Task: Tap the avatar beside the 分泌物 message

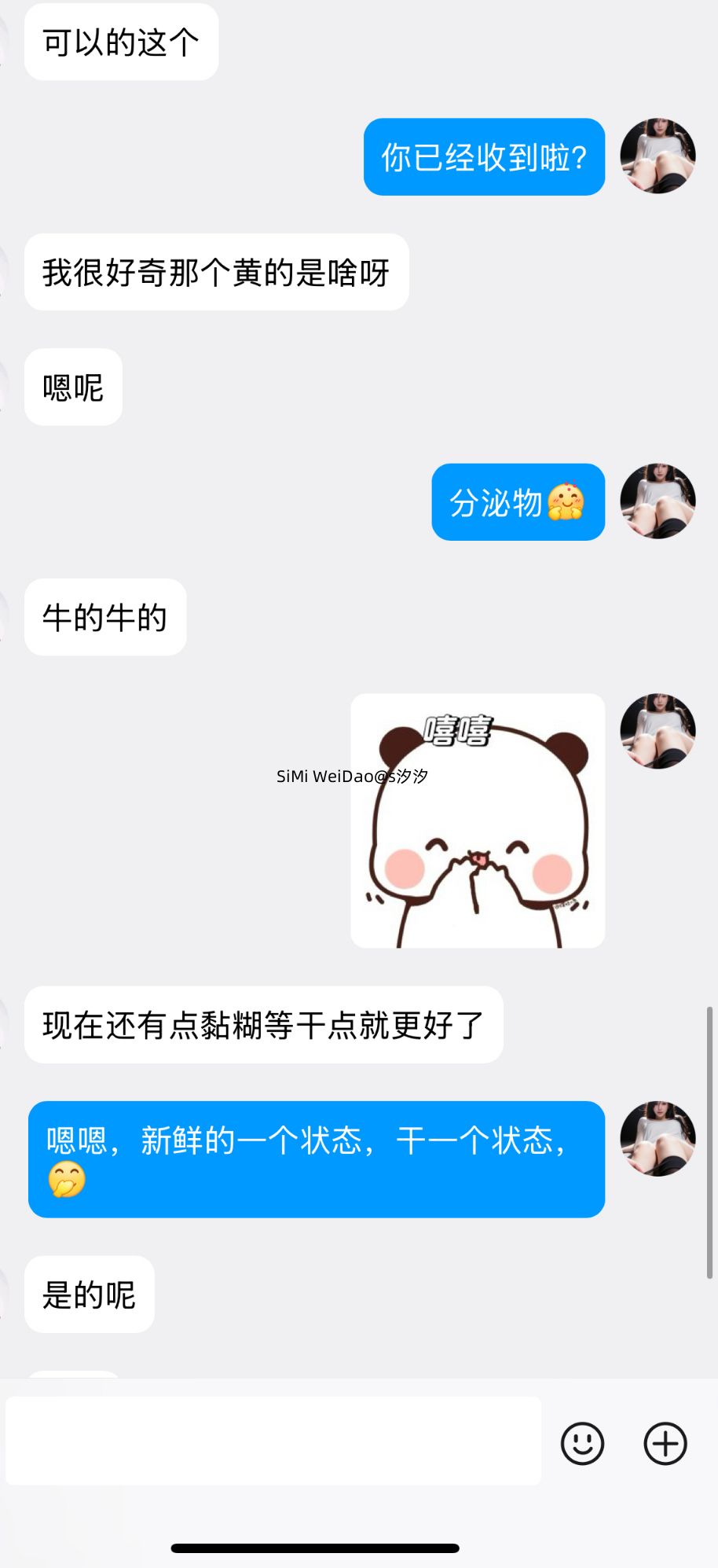Action: (x=658, y=501)
